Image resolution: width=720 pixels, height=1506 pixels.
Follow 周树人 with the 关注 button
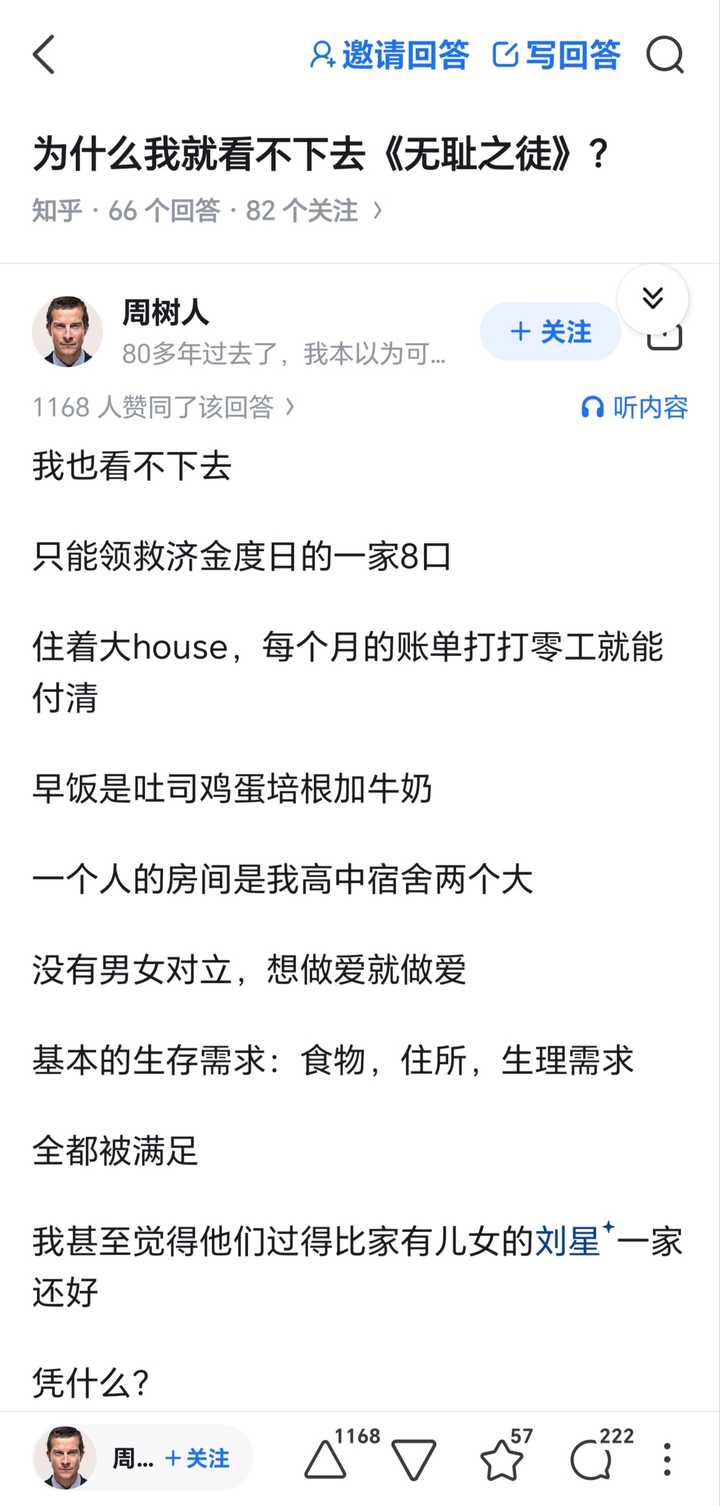(550, 332)
